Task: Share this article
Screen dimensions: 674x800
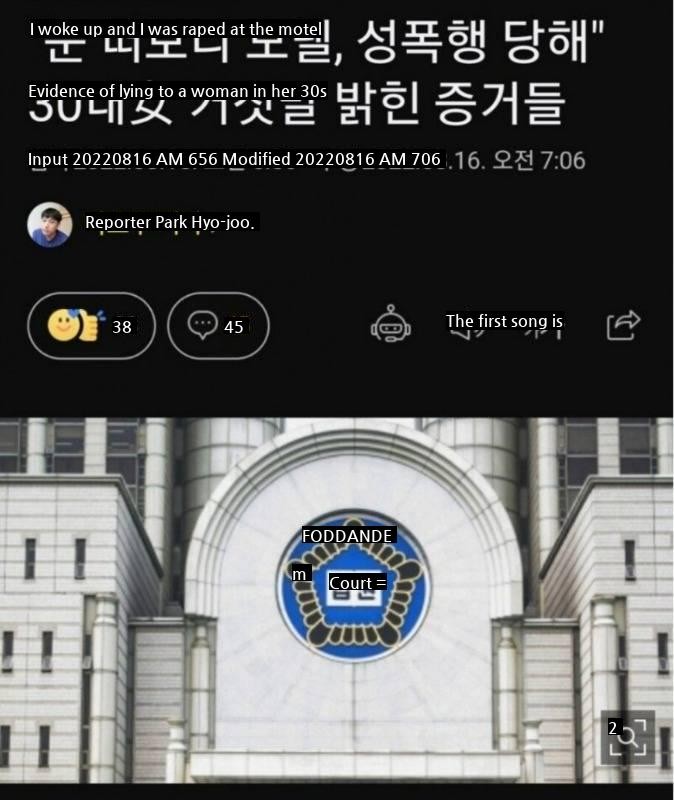Action: (623, 325)
